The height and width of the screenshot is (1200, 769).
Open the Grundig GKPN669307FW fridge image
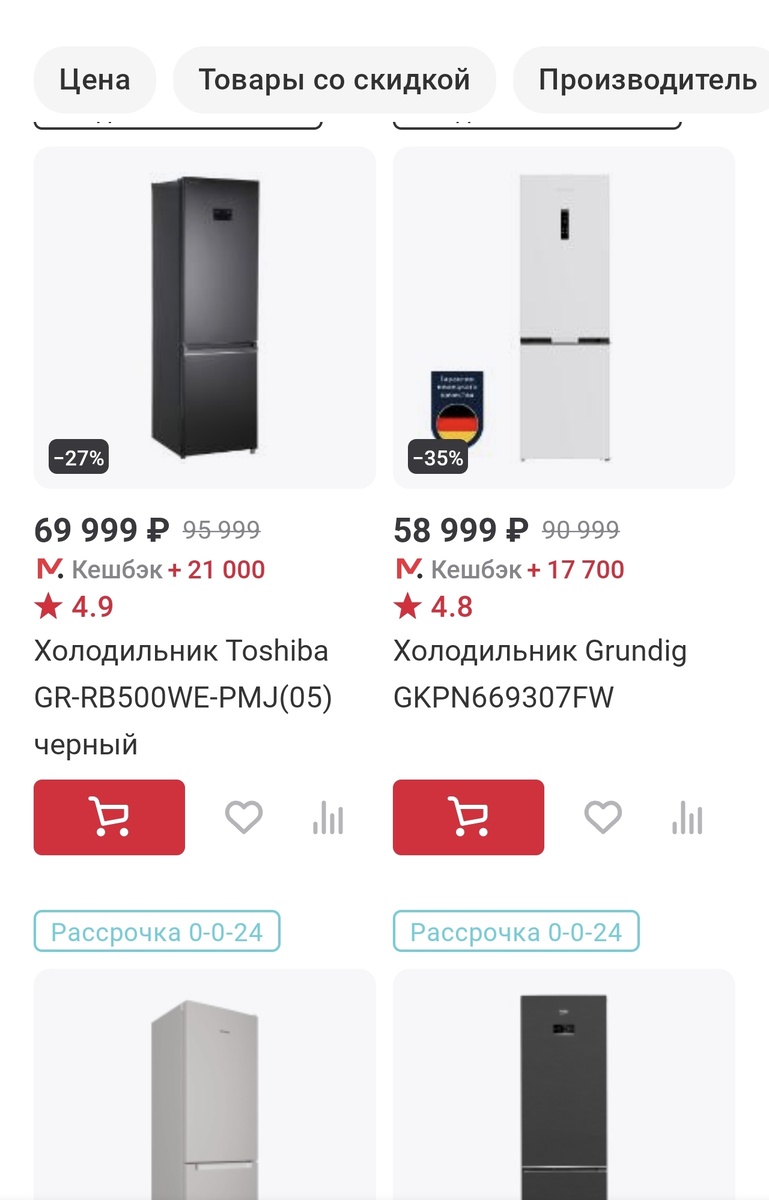[564, 317]
